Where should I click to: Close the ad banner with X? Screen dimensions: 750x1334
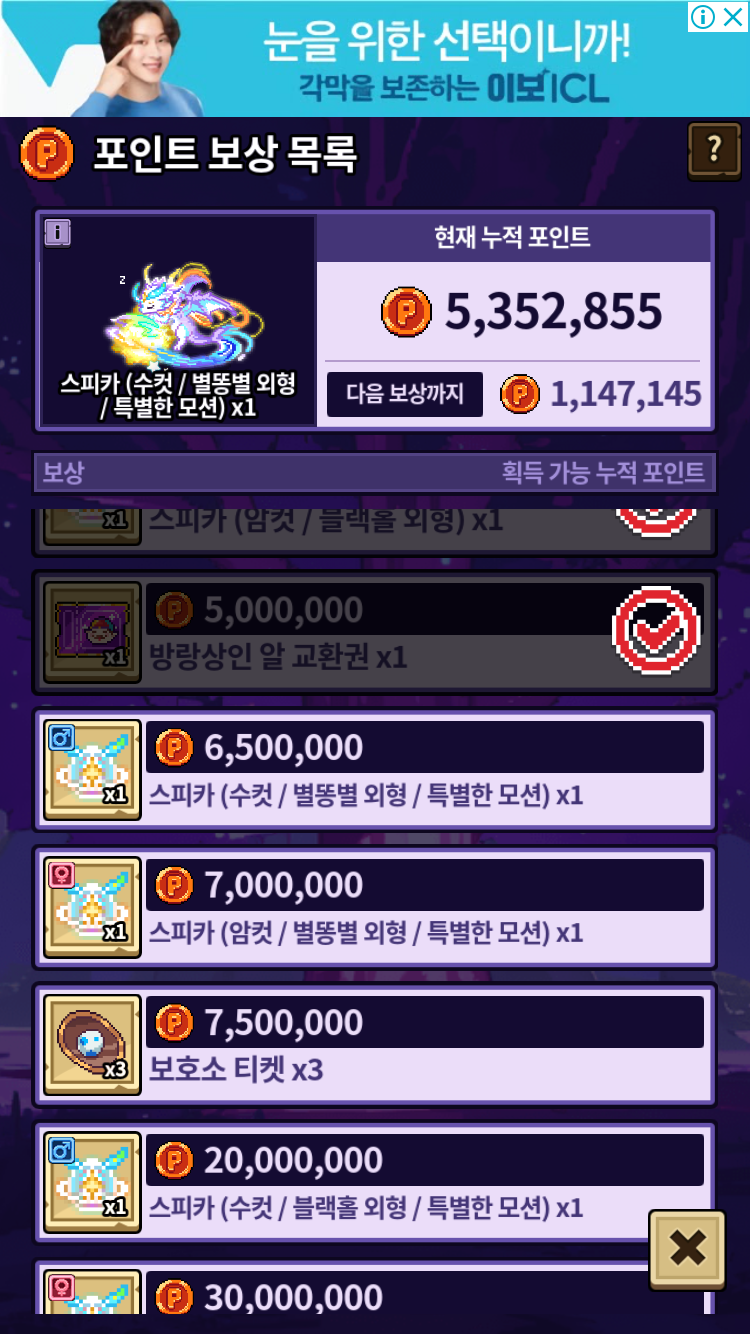733,16
